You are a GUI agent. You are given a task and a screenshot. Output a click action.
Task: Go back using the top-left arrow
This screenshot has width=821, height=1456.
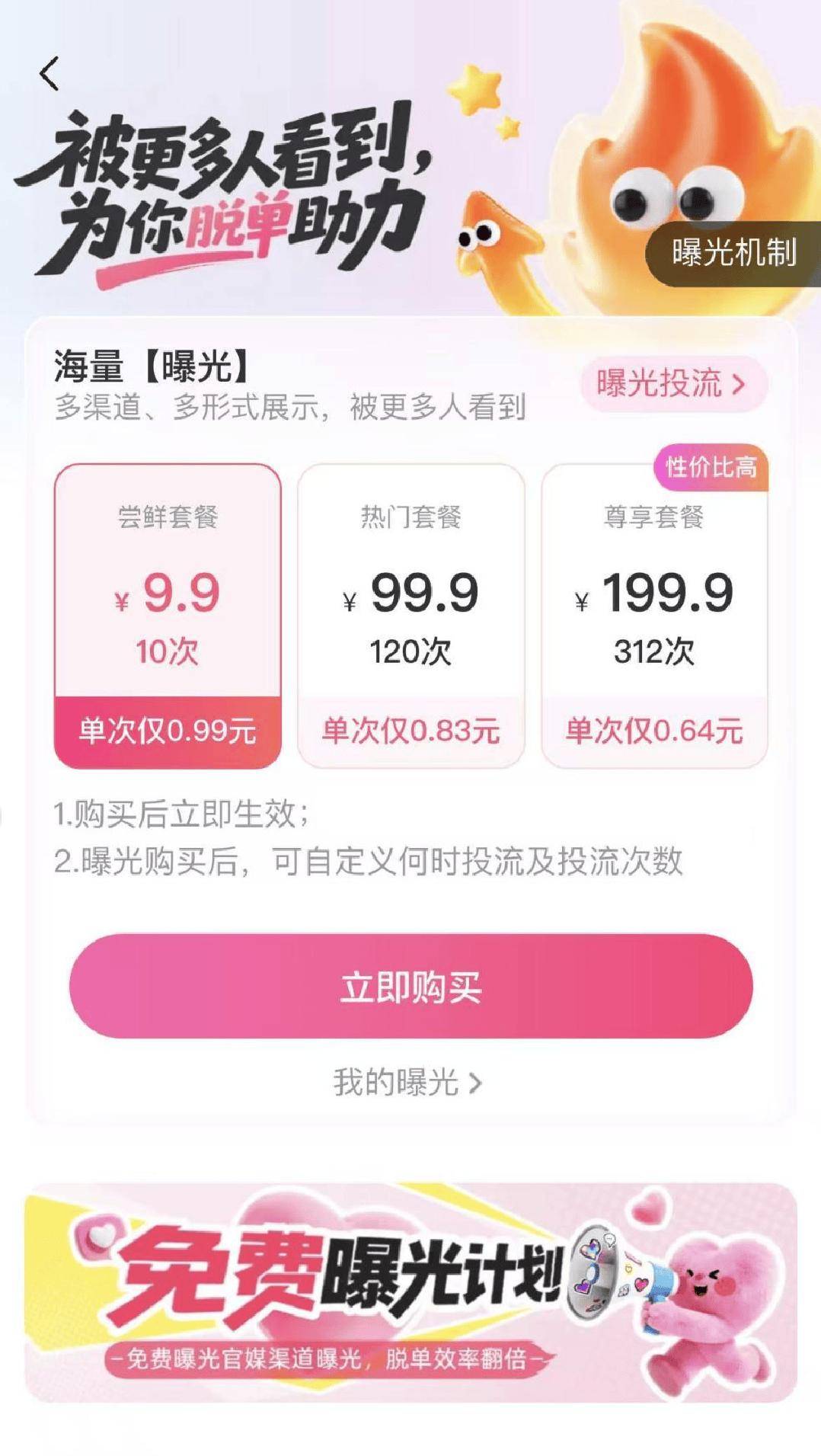[x=50, y=75]
